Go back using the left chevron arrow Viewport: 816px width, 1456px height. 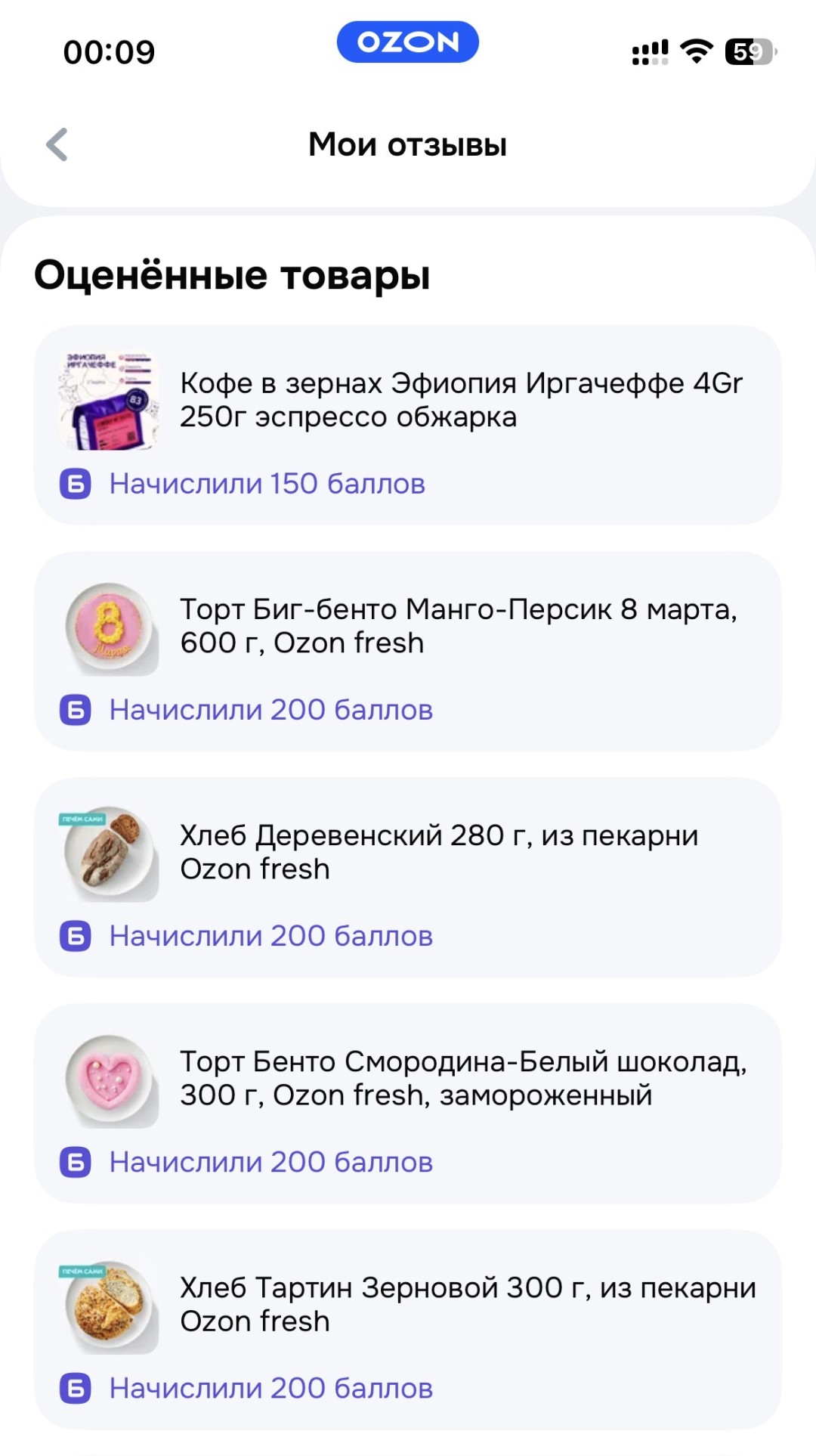(x=55, y=144)
